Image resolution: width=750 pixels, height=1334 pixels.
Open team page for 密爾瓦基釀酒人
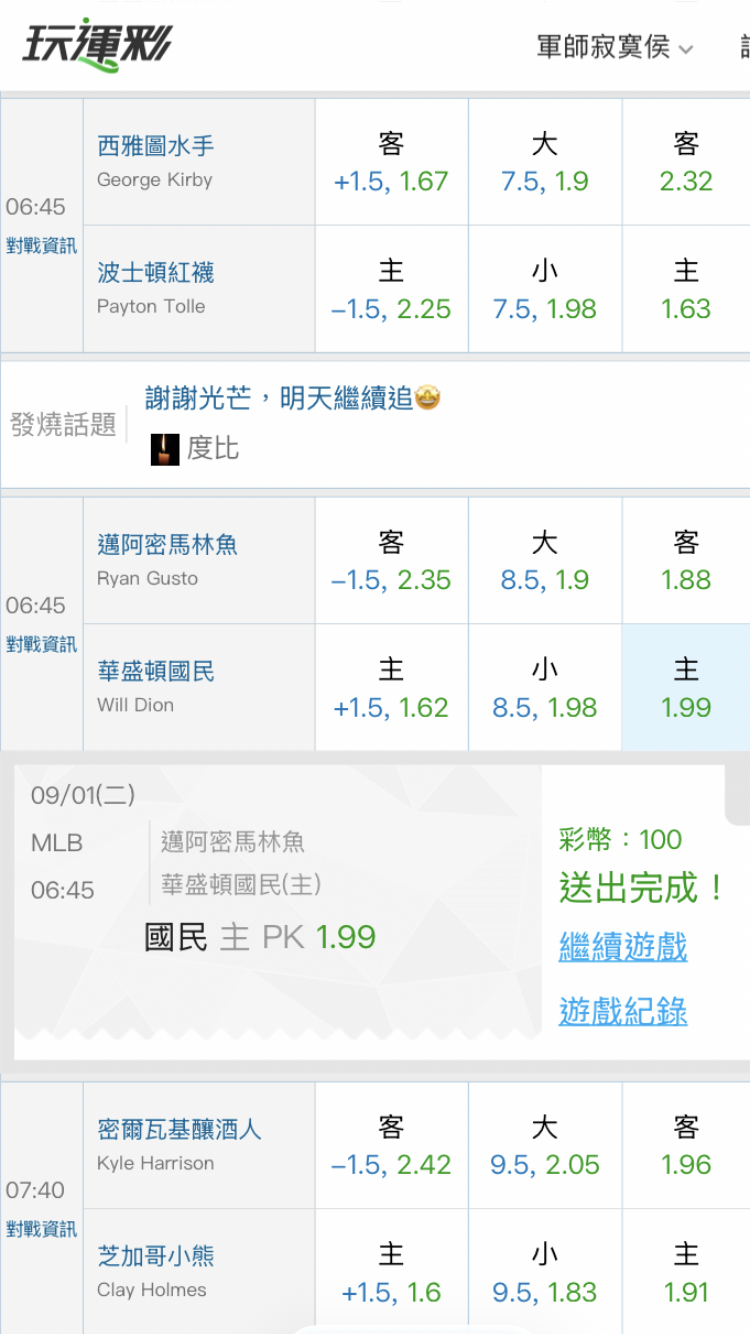179,1130
